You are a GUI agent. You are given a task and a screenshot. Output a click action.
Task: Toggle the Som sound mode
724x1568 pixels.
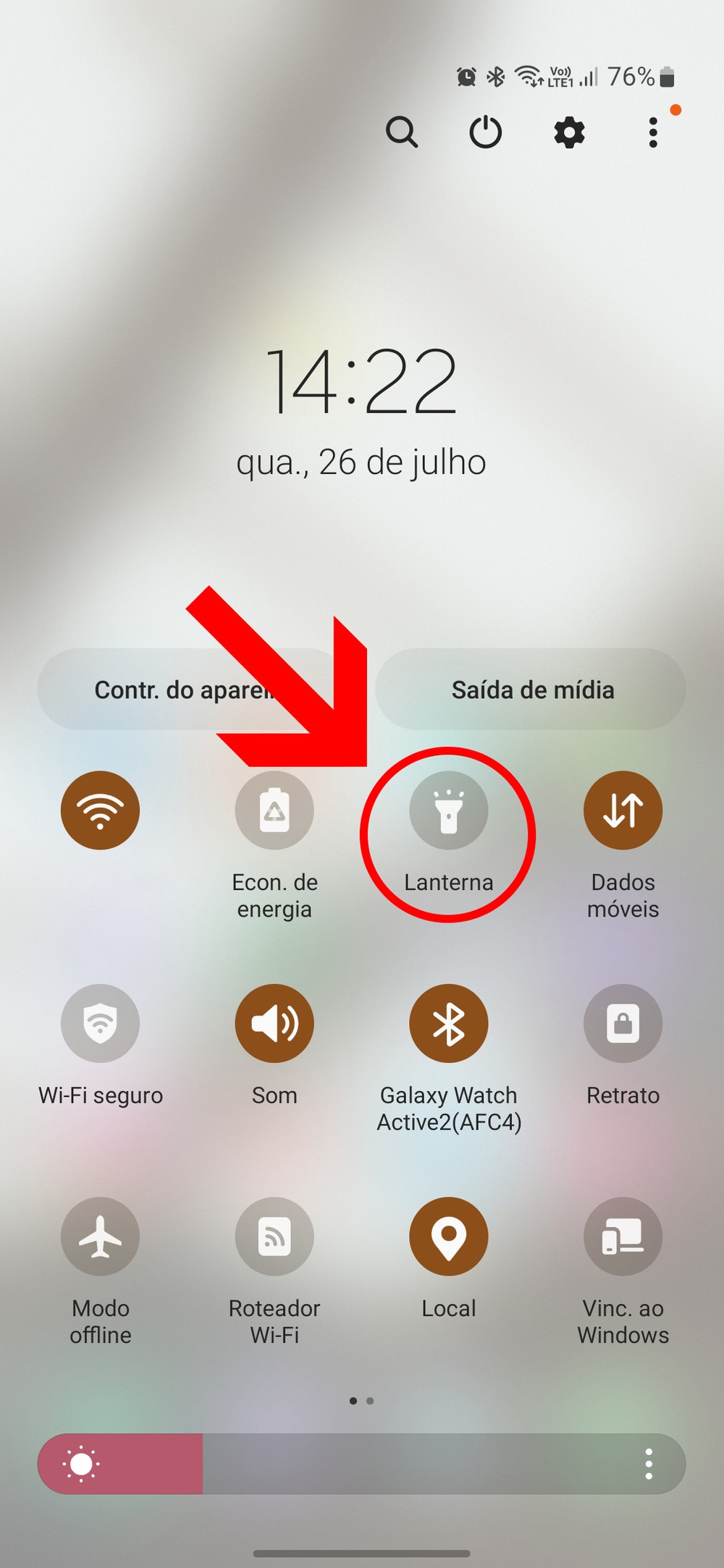tap(274, 1023)
